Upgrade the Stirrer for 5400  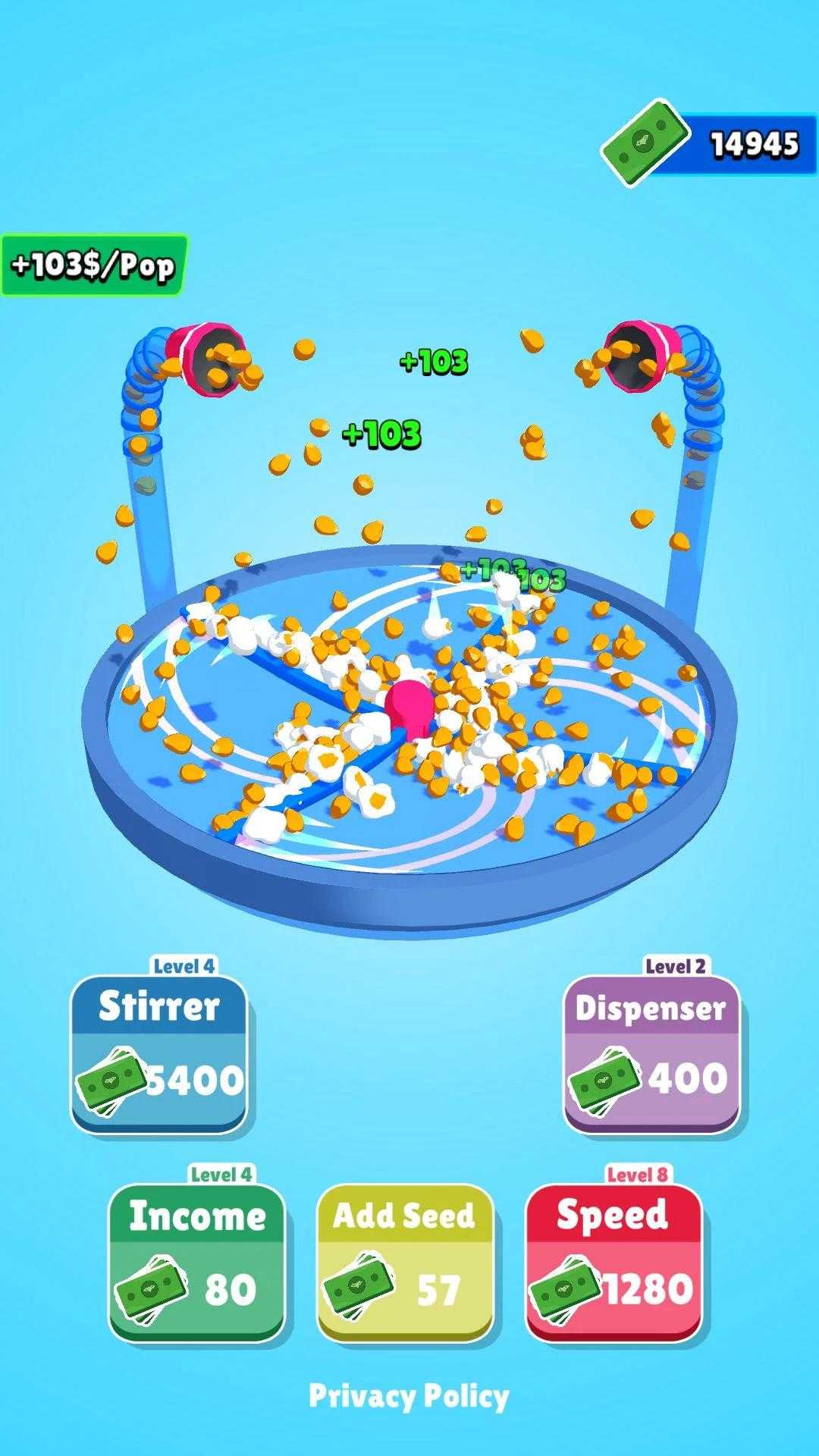point(159,1054)
